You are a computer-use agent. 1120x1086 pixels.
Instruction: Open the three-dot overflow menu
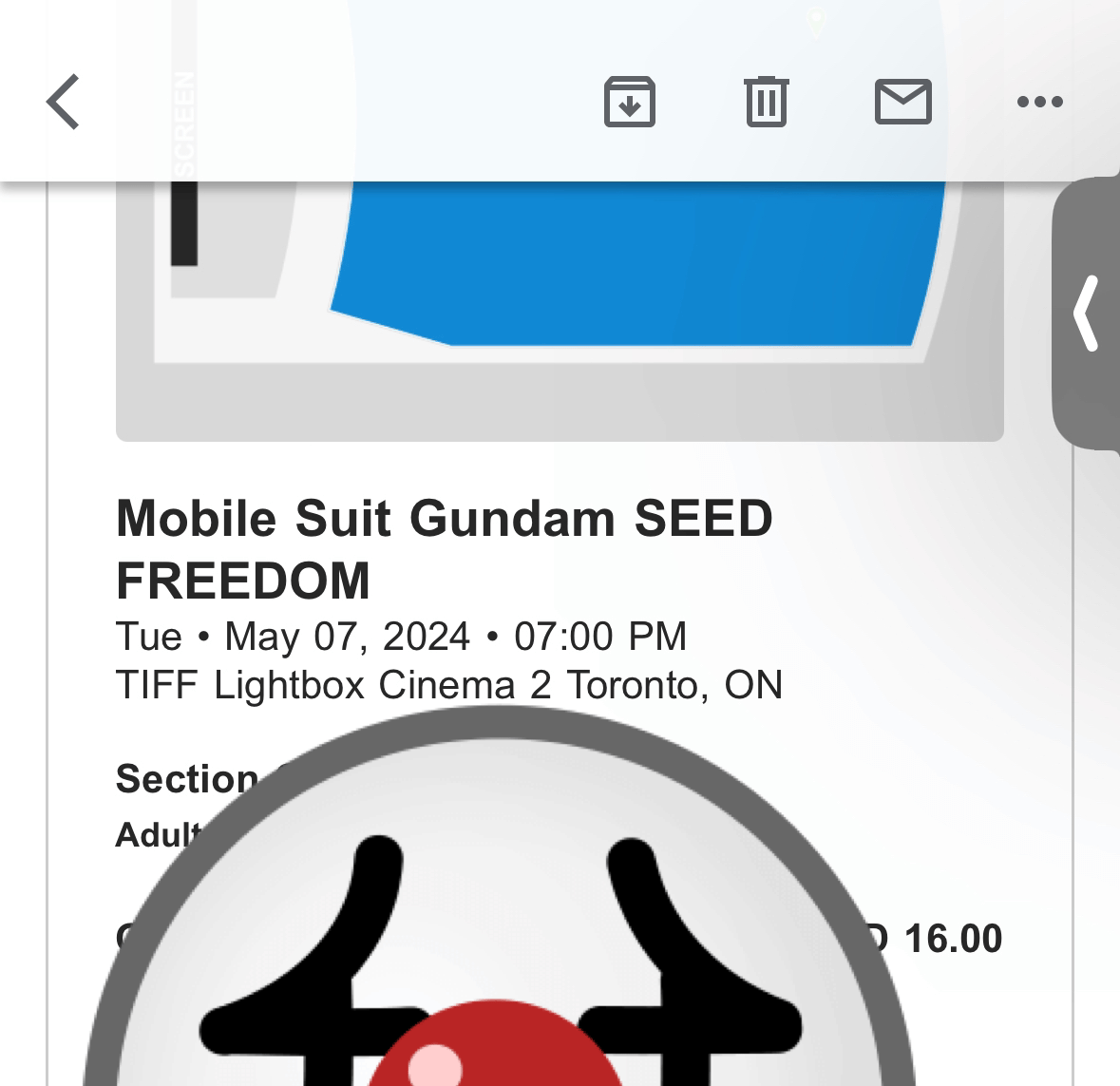[1039, 102]
